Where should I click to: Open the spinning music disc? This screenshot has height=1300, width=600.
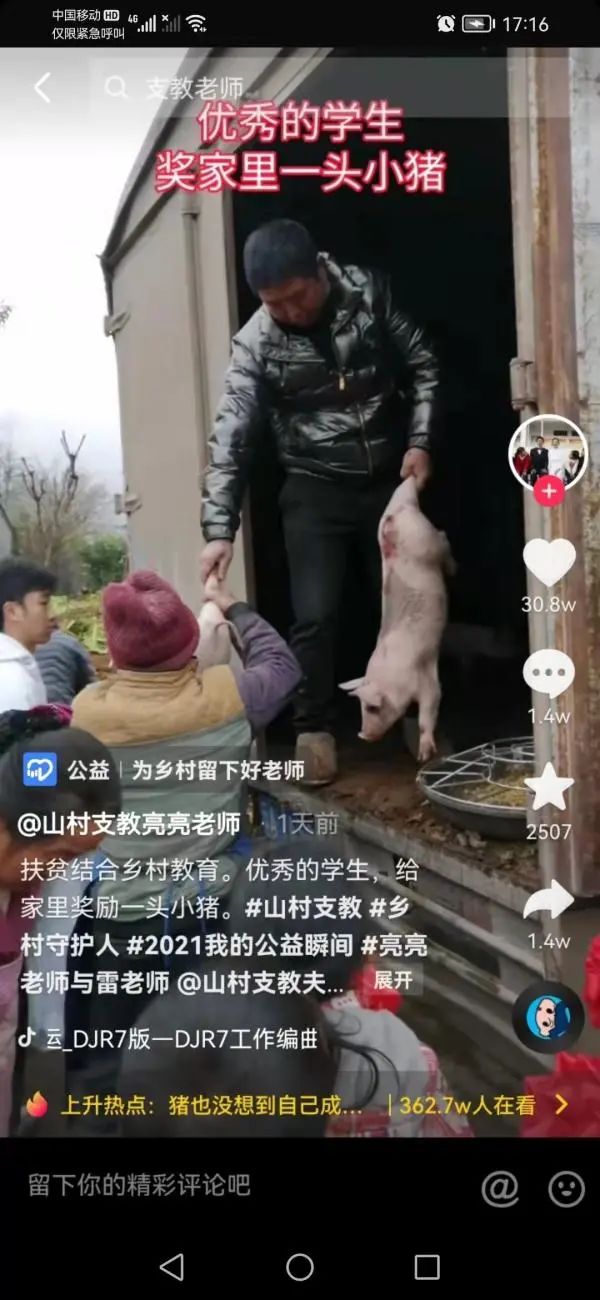548,1017
